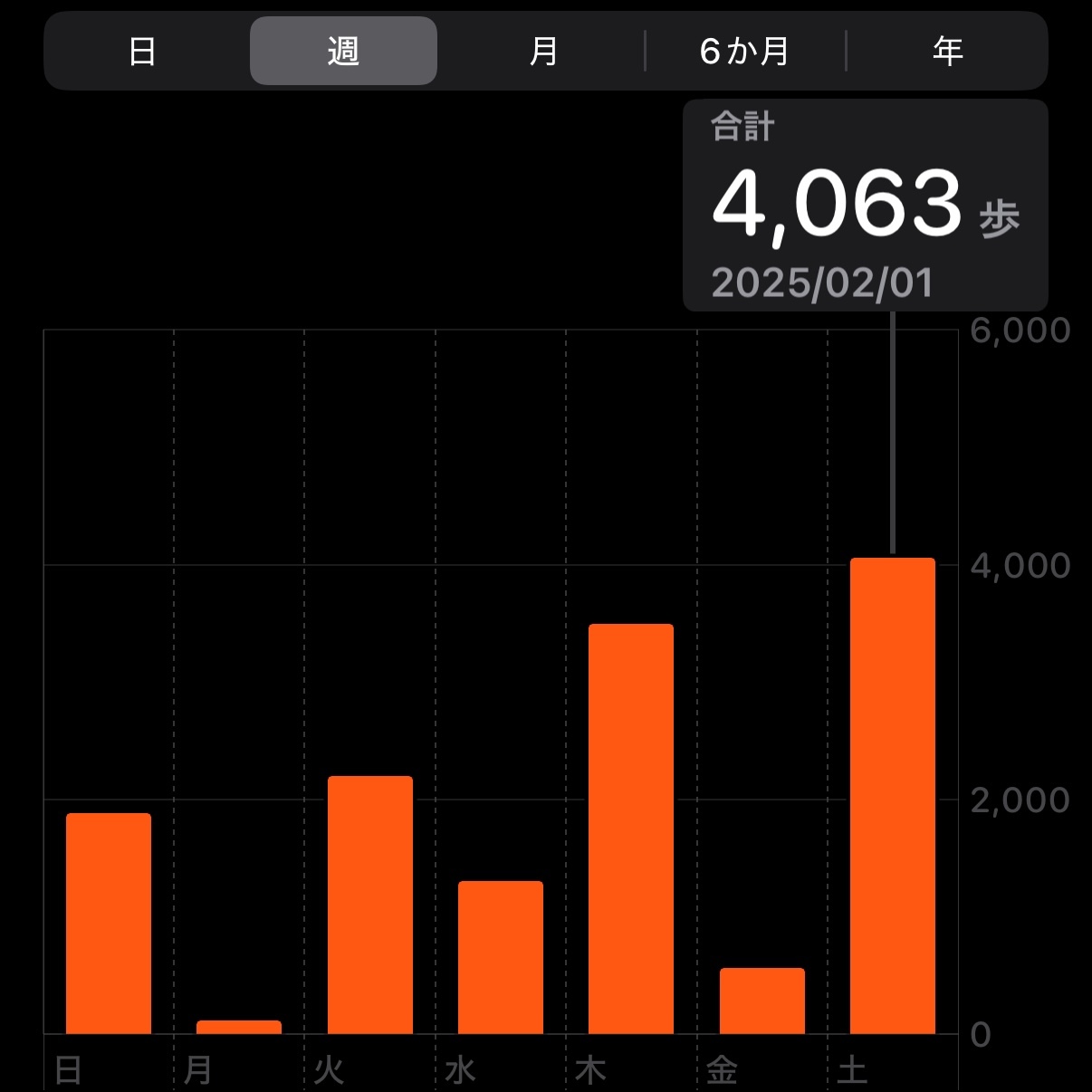Switch to the 日 (day) view

(x=142, y=52)
